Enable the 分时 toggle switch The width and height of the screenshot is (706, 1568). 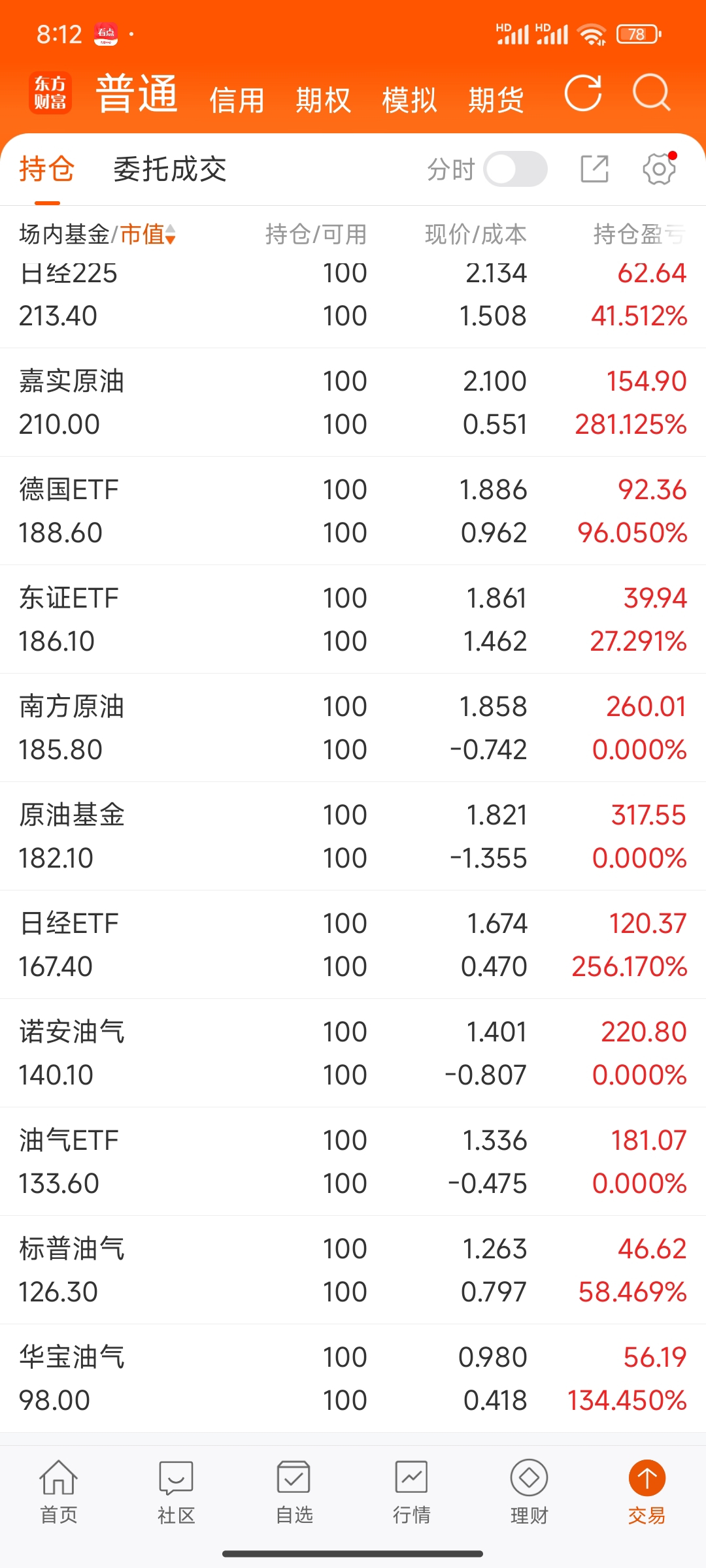tap(515, 169)
